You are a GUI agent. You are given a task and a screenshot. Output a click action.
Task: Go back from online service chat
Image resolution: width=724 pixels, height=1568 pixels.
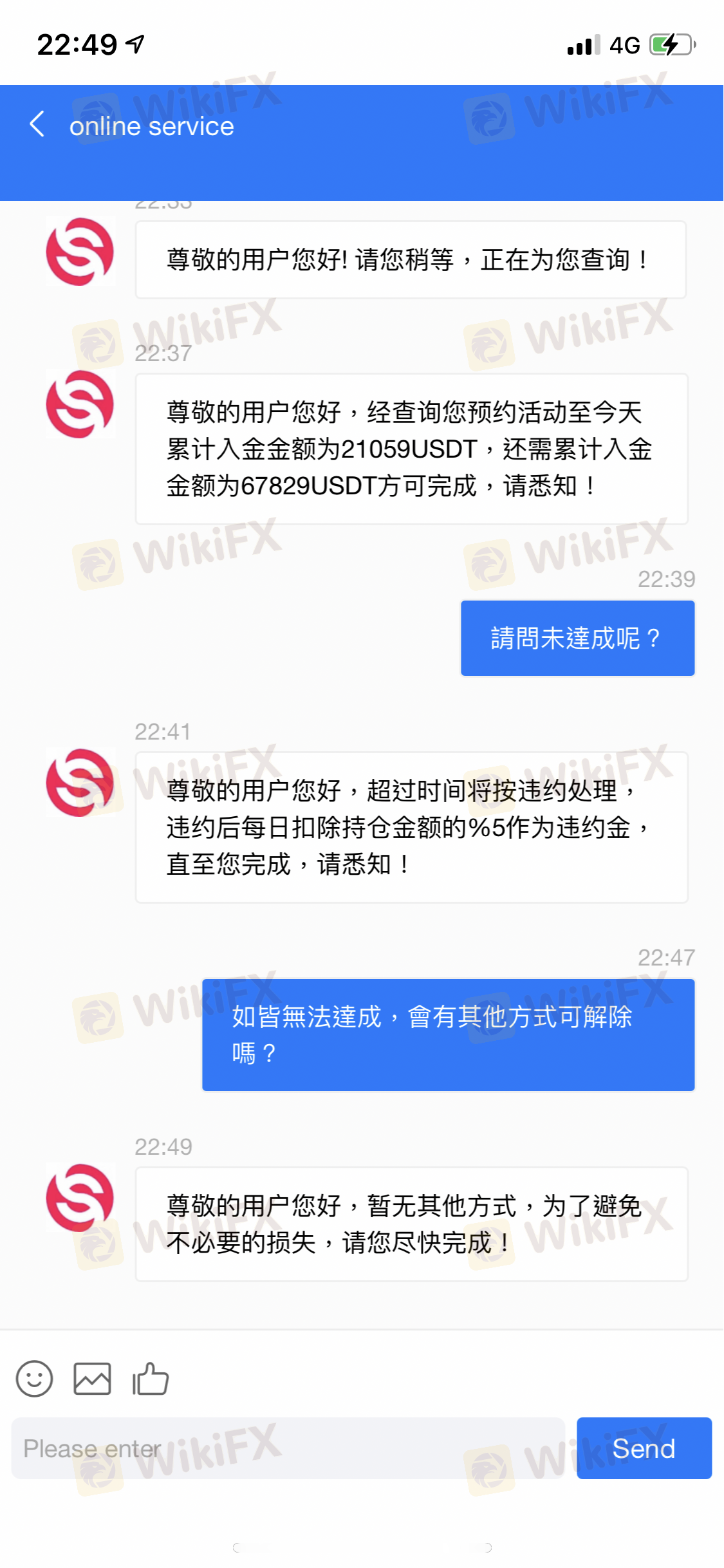pyautogui.click(x=37, y=124)
